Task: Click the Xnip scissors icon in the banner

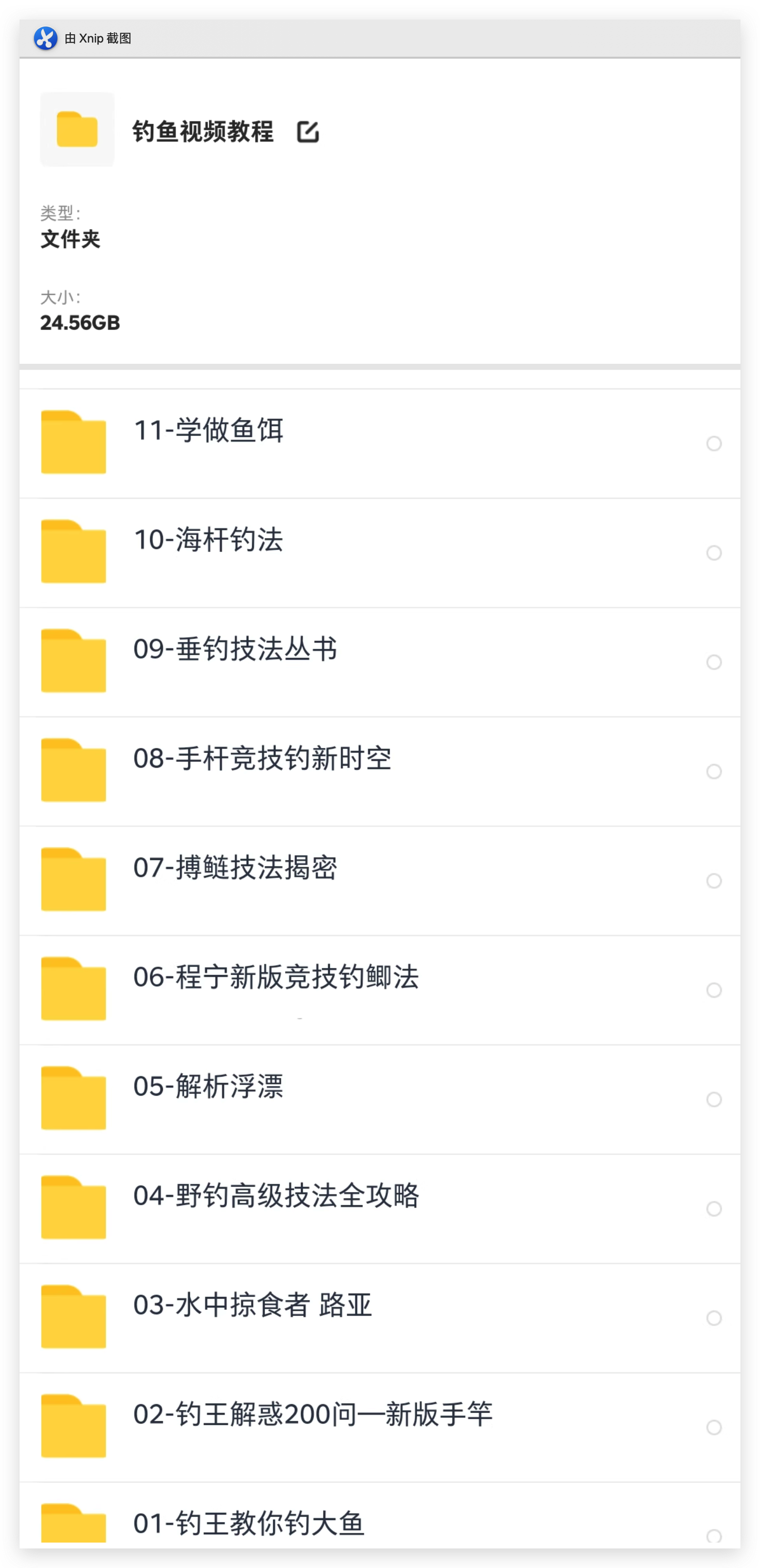Action: tap(45, 38)
